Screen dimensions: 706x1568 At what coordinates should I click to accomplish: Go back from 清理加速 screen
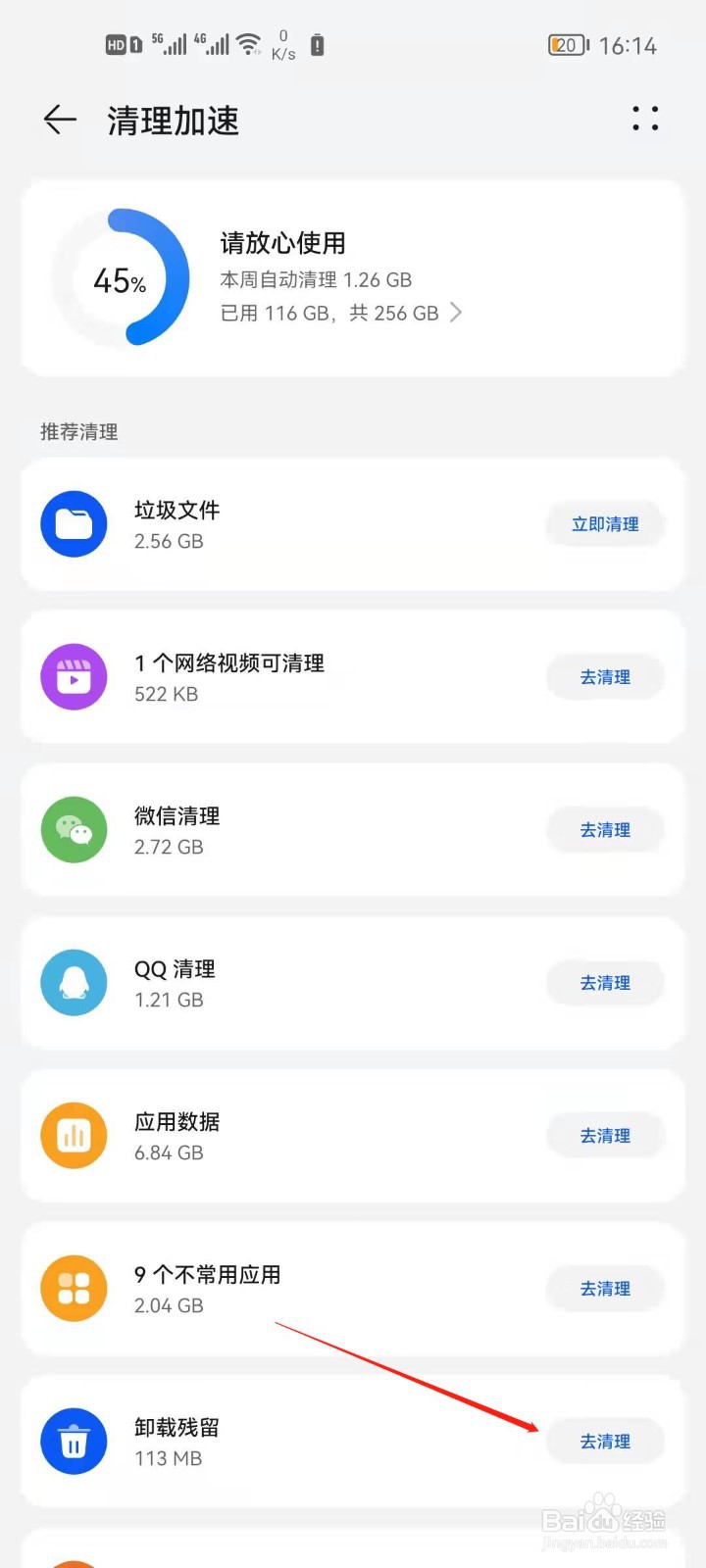60,121
